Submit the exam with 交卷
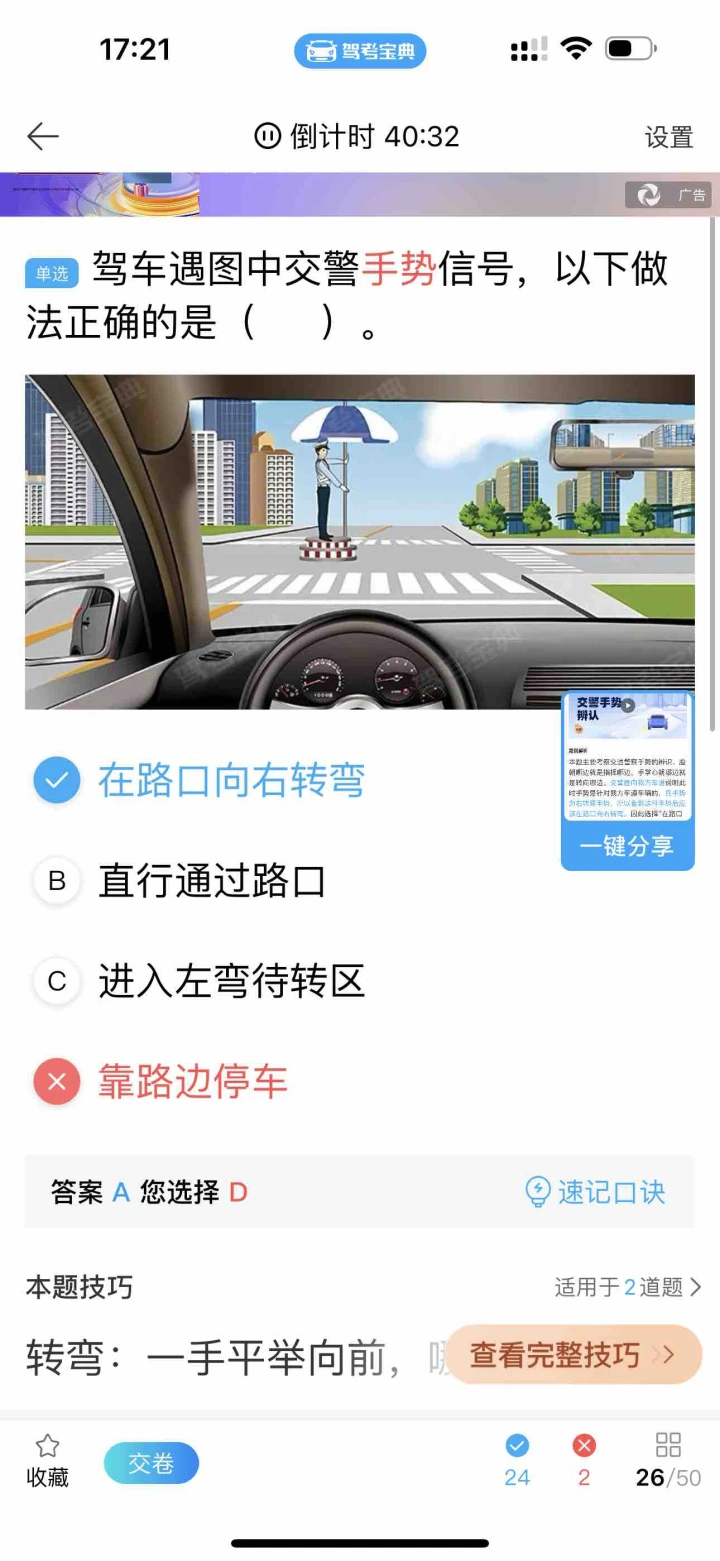 (x=151, y=1463)
